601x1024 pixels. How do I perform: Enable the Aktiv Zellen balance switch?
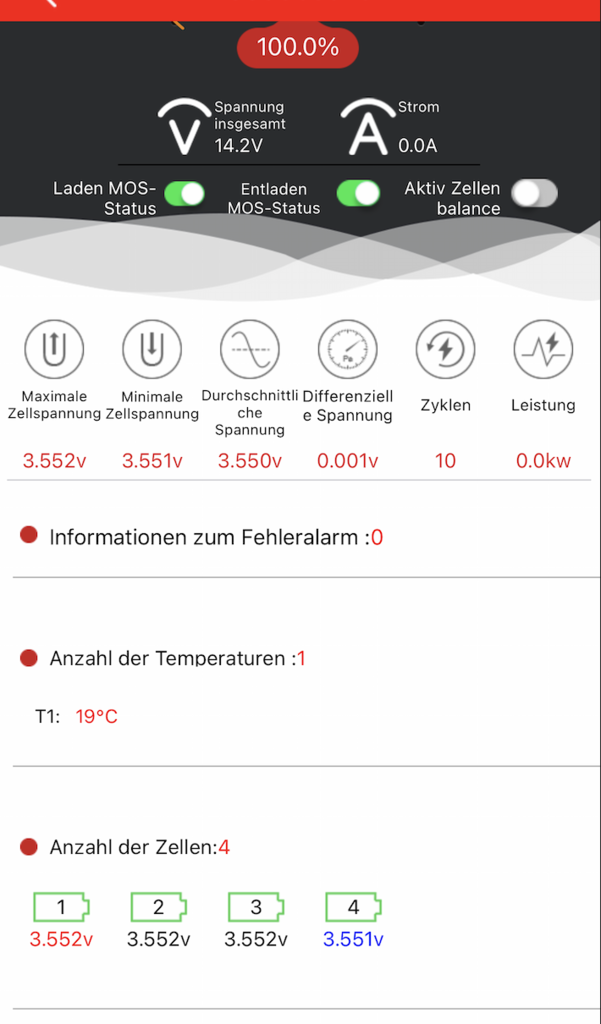pos(534,193)
